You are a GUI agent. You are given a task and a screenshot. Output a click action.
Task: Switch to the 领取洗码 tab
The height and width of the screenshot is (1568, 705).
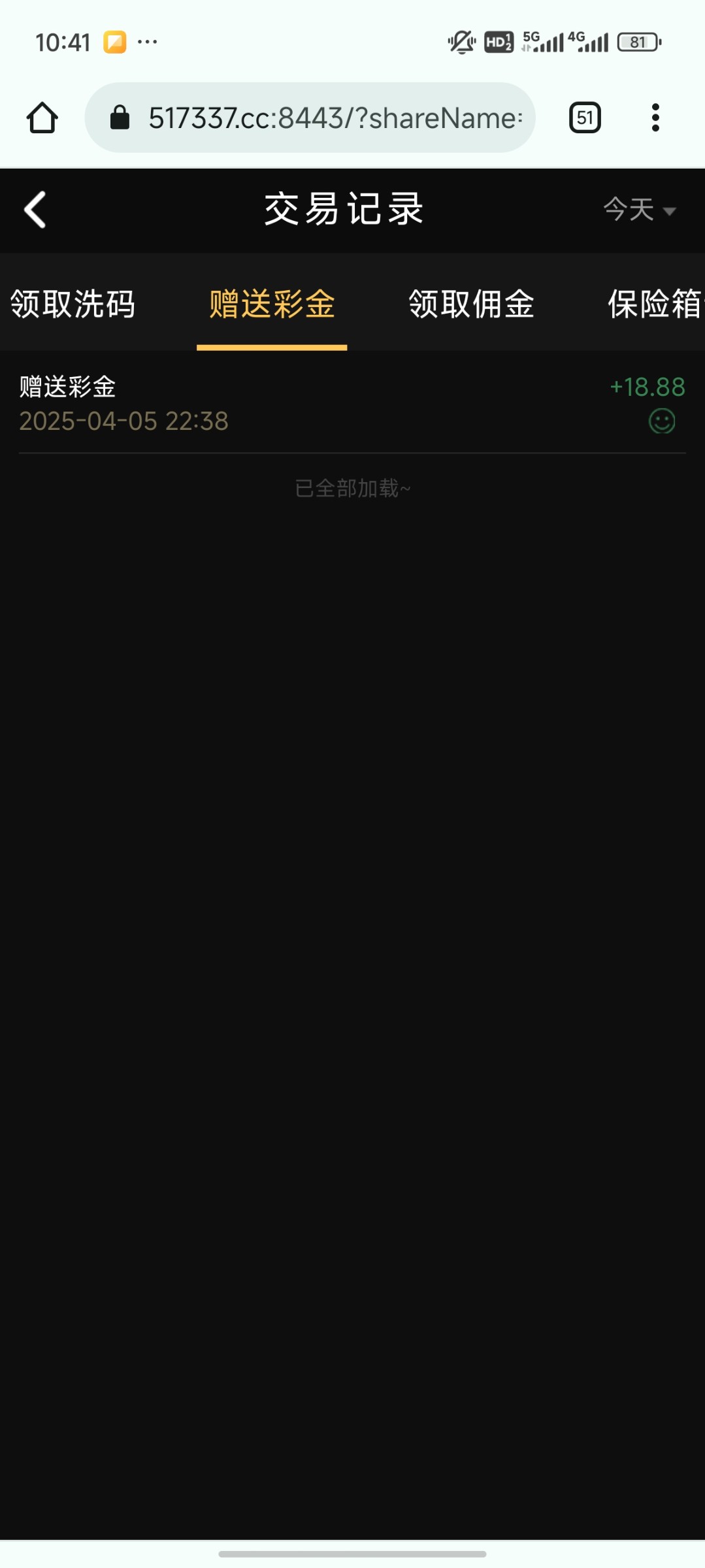click(x=73, y=304)
